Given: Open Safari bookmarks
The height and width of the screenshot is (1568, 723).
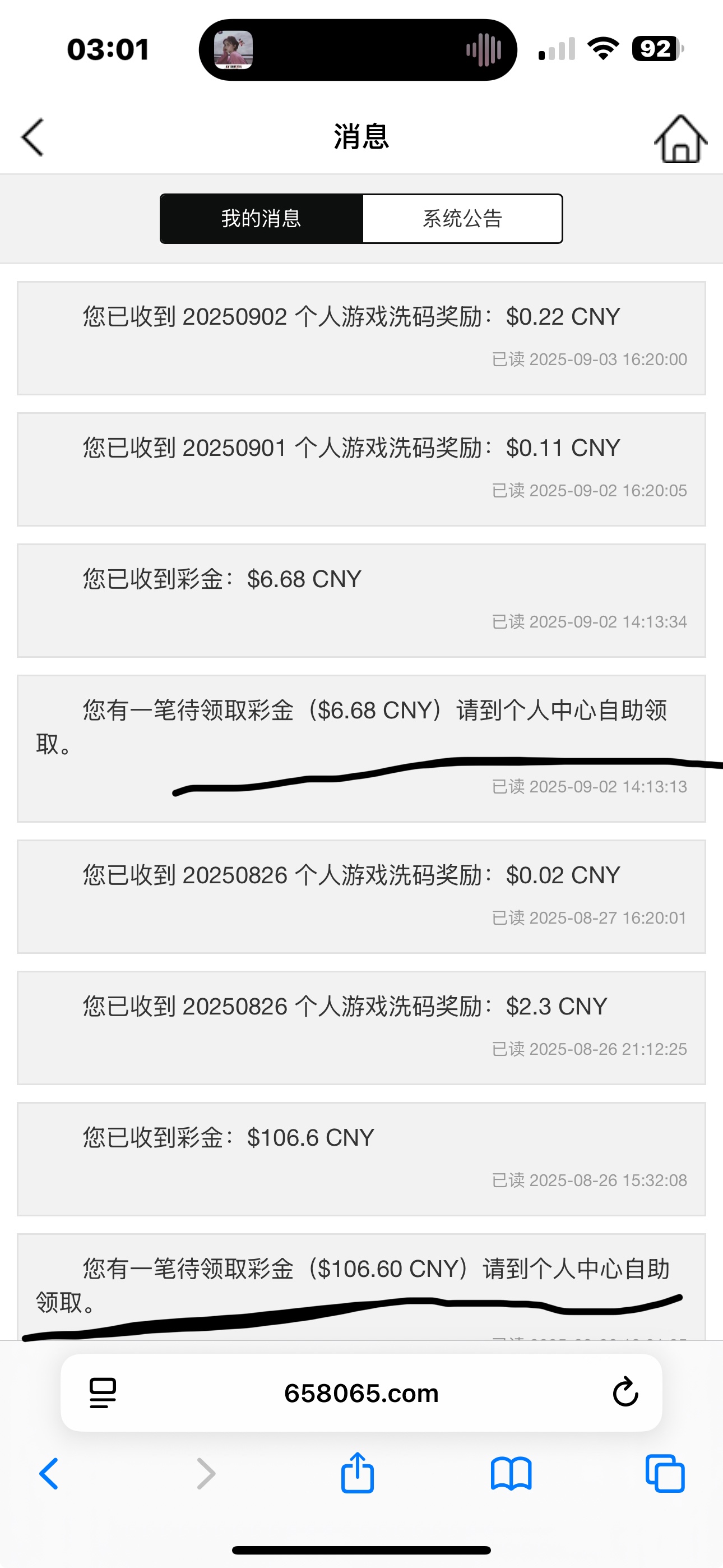Looking at the screenshot, I should pos(511,1474).
